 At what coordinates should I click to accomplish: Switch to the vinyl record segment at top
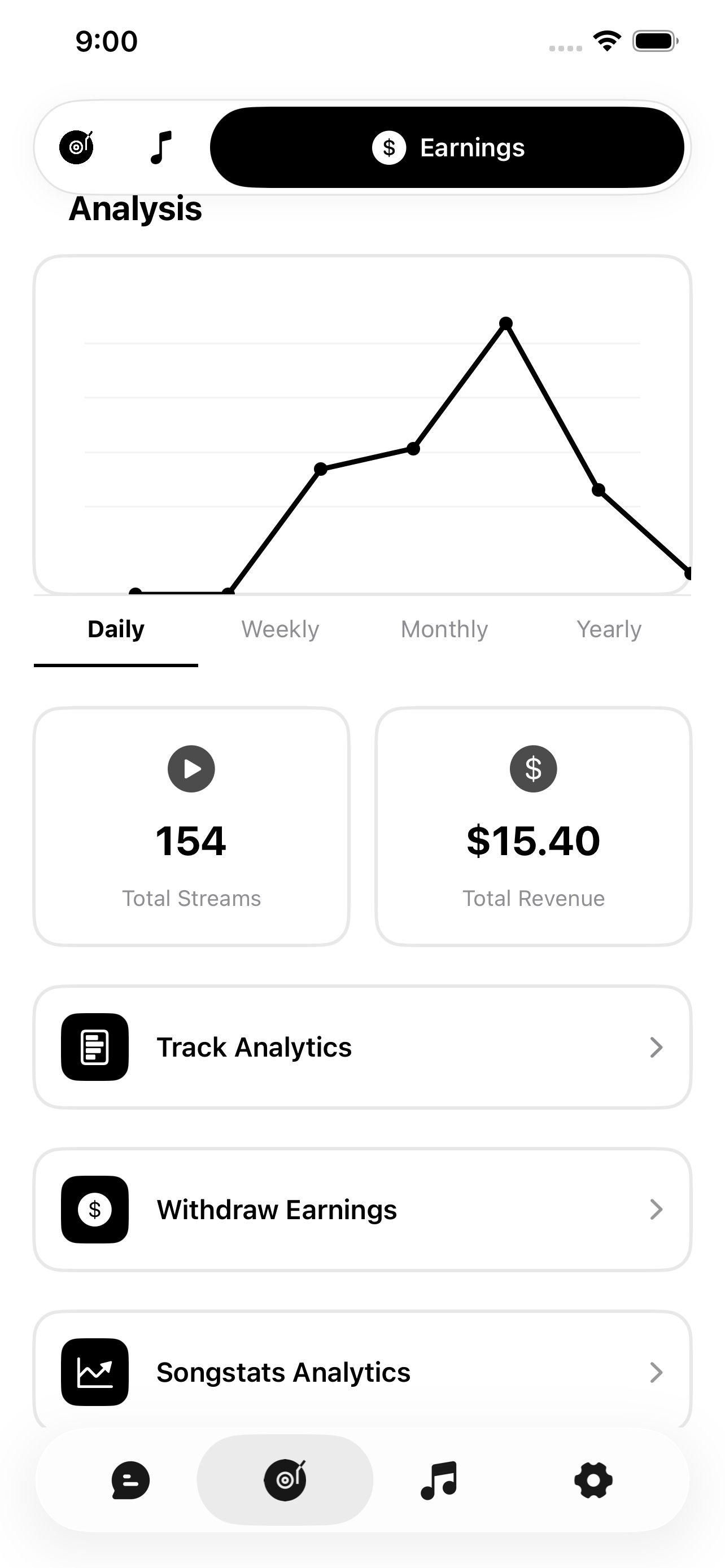pyautogui.click(x=76, y=147)
